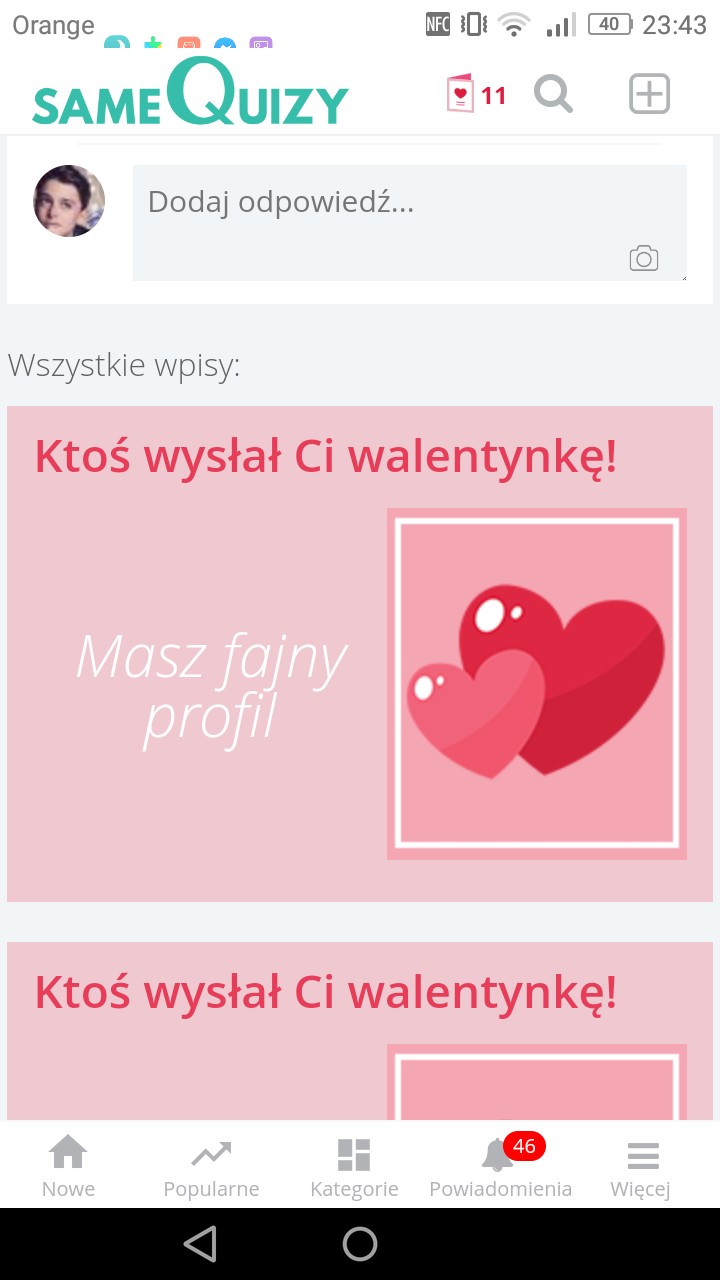Go to the SameQuizy home via logo
The height and width of the screenshot is (1280, 720).
click(x=190, y=95)
